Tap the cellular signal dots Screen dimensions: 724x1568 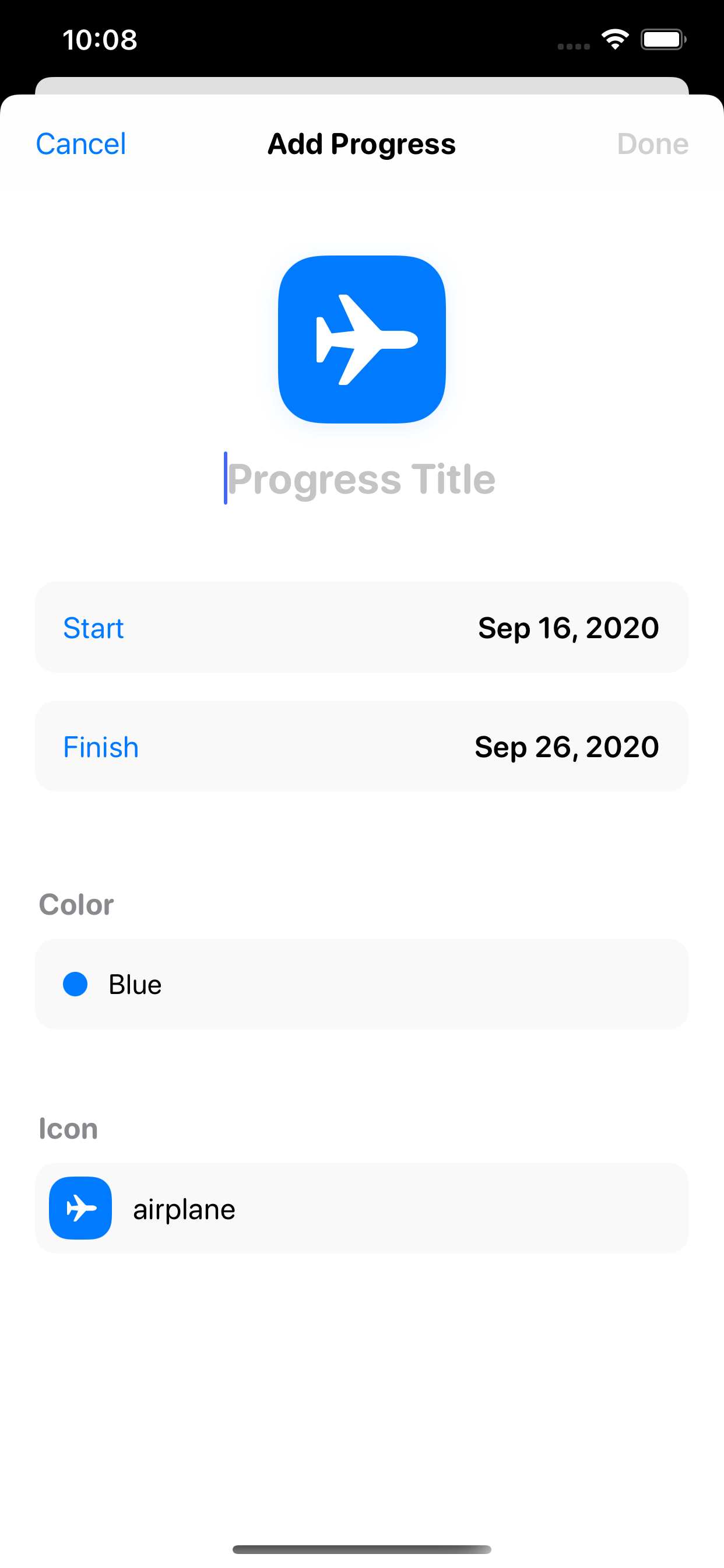pos(572,45)
